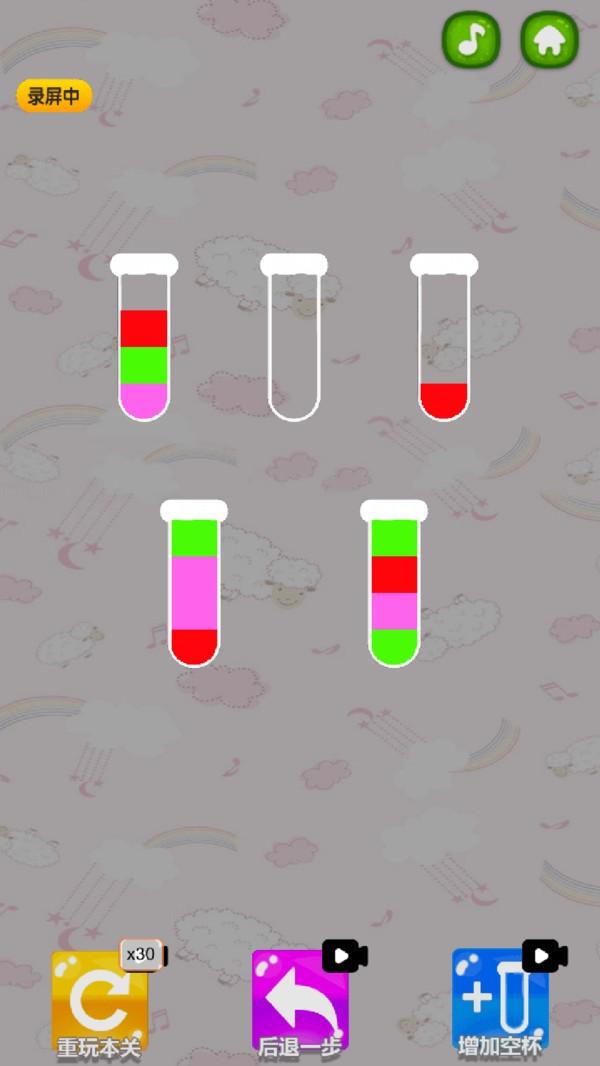
Task: Select the empty tube
Action: pos(294,340)
